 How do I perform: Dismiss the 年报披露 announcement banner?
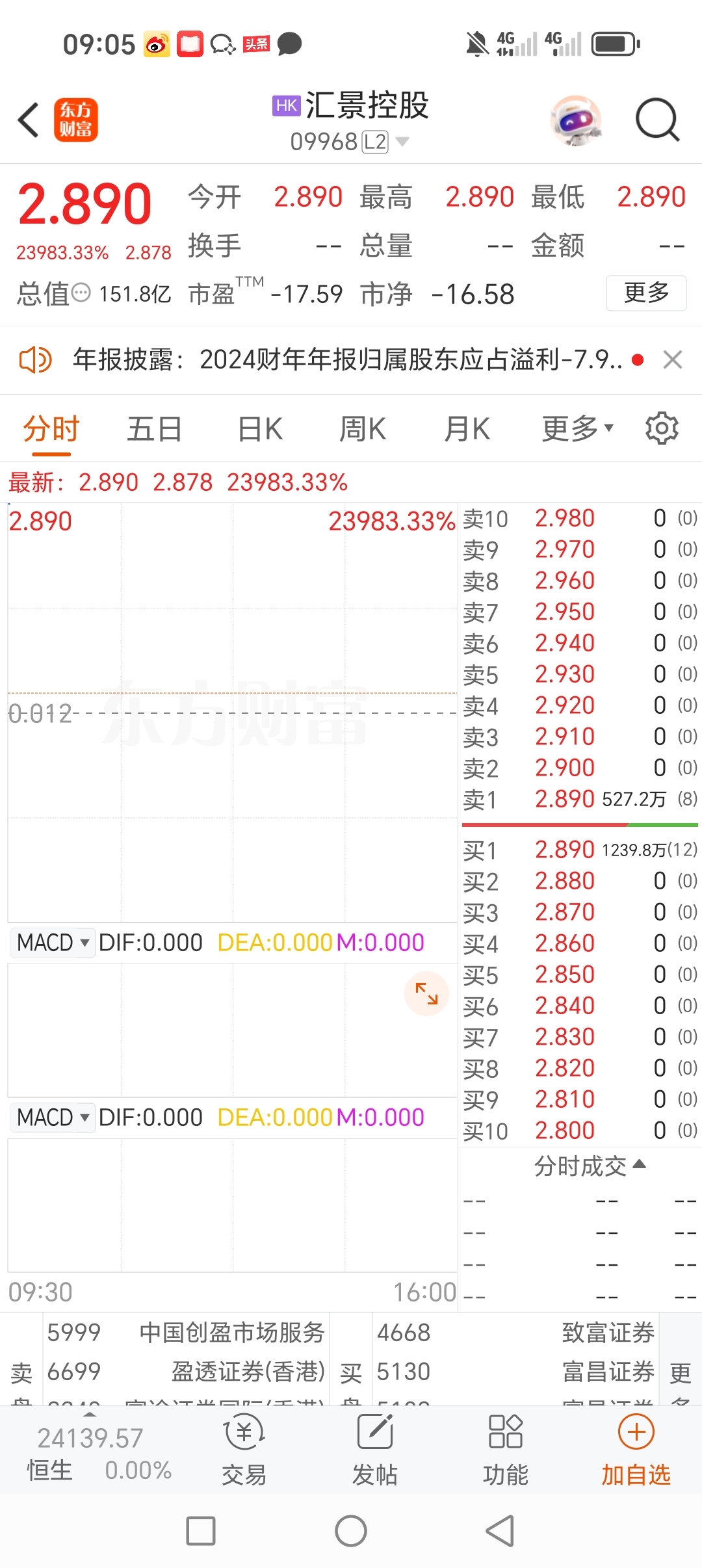673,359
